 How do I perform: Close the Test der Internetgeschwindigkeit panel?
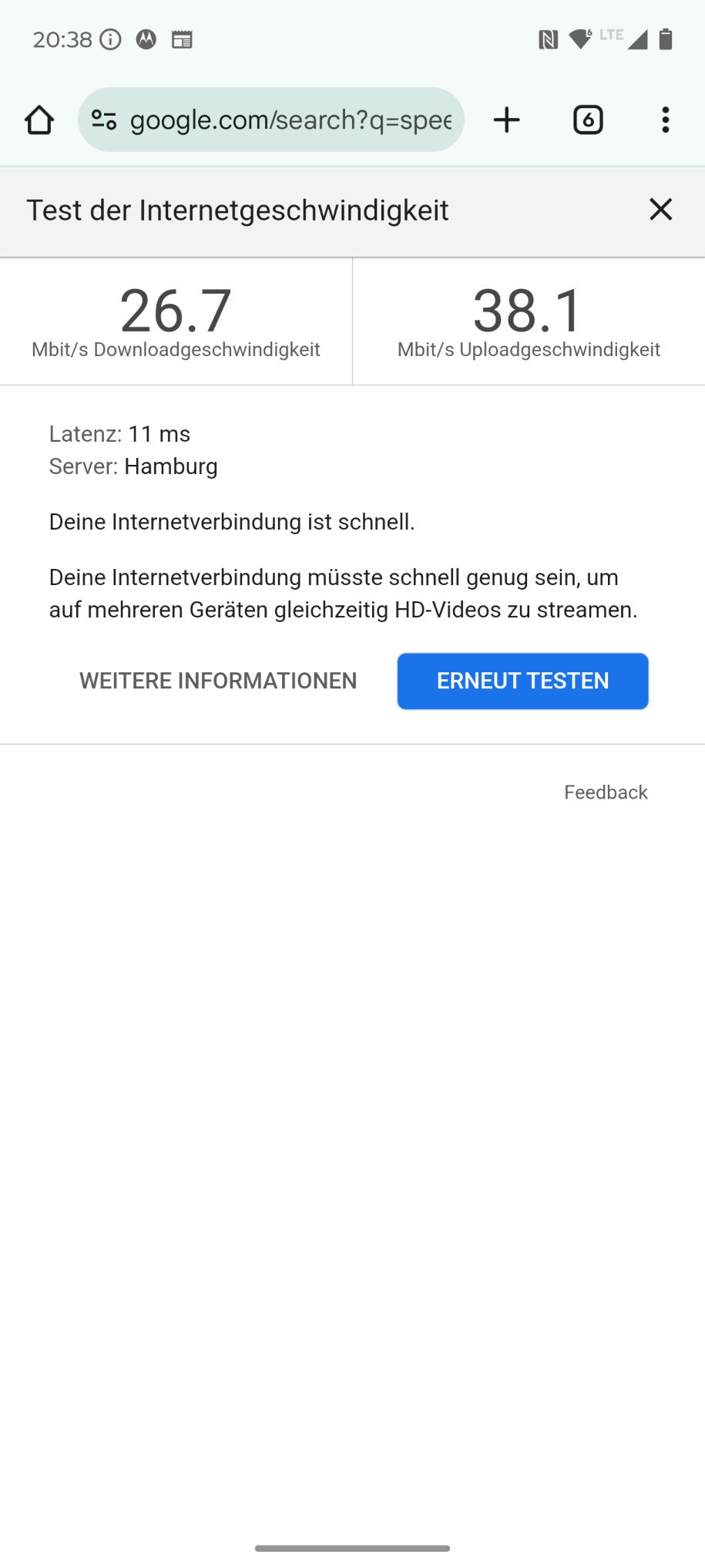click(x=660, y=210)
